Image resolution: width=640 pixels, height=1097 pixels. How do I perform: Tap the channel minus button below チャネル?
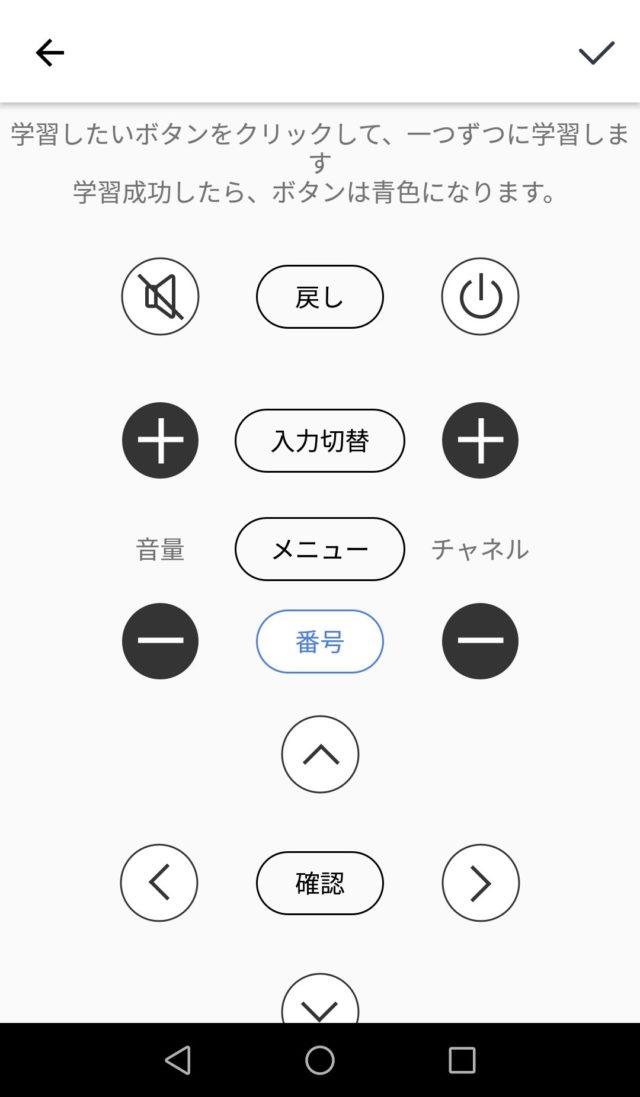tap(480, 641)
